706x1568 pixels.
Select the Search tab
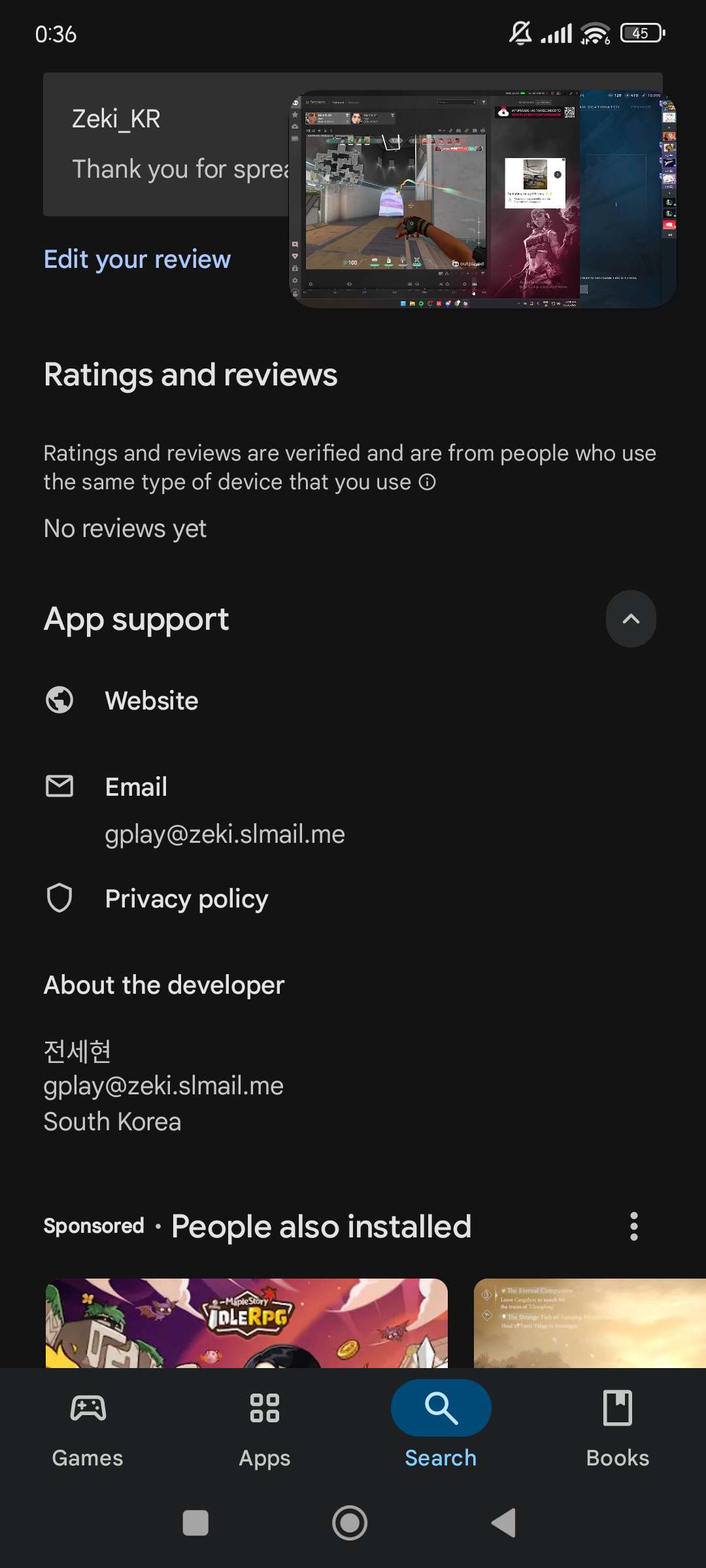coord(441,1428)
